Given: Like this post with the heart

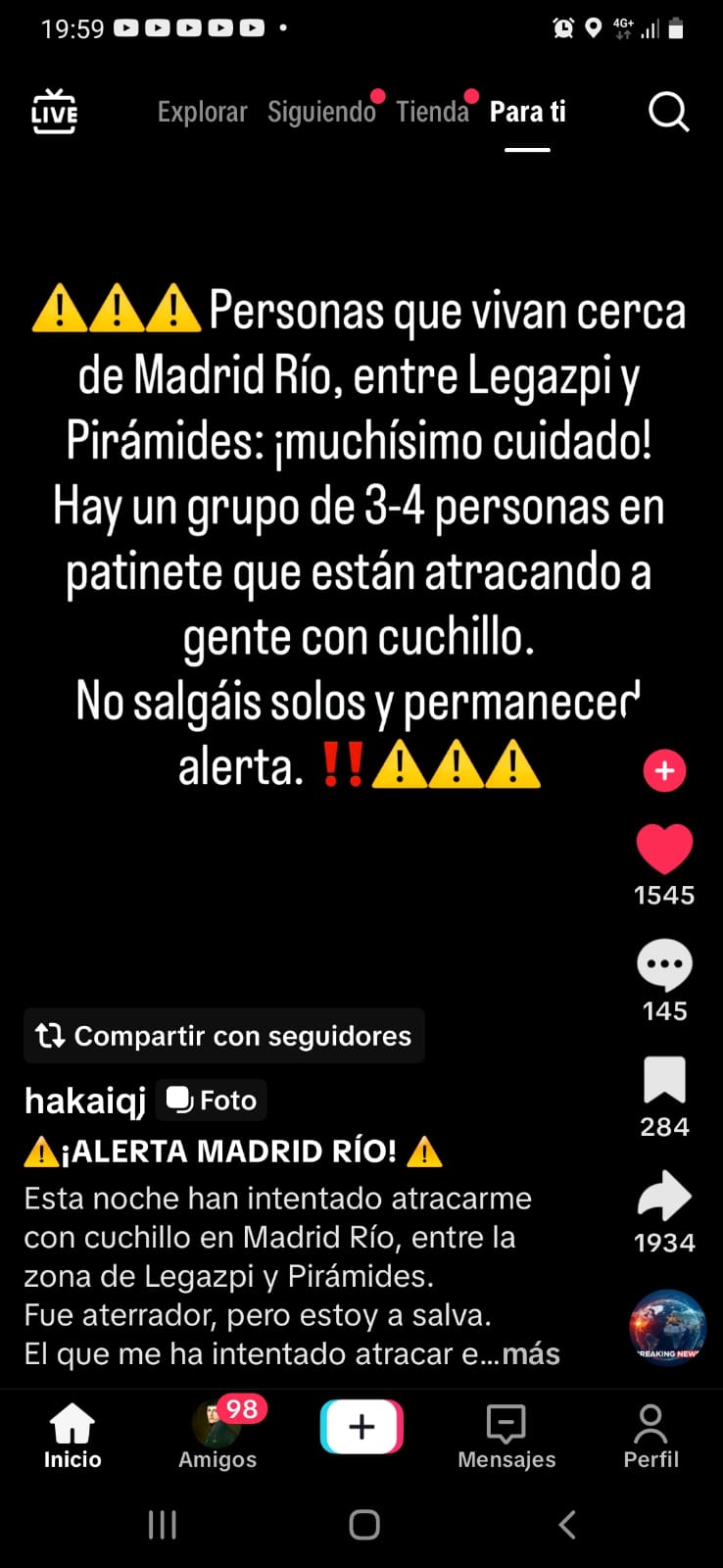Looking at the screenshot, I should (664, 849).
